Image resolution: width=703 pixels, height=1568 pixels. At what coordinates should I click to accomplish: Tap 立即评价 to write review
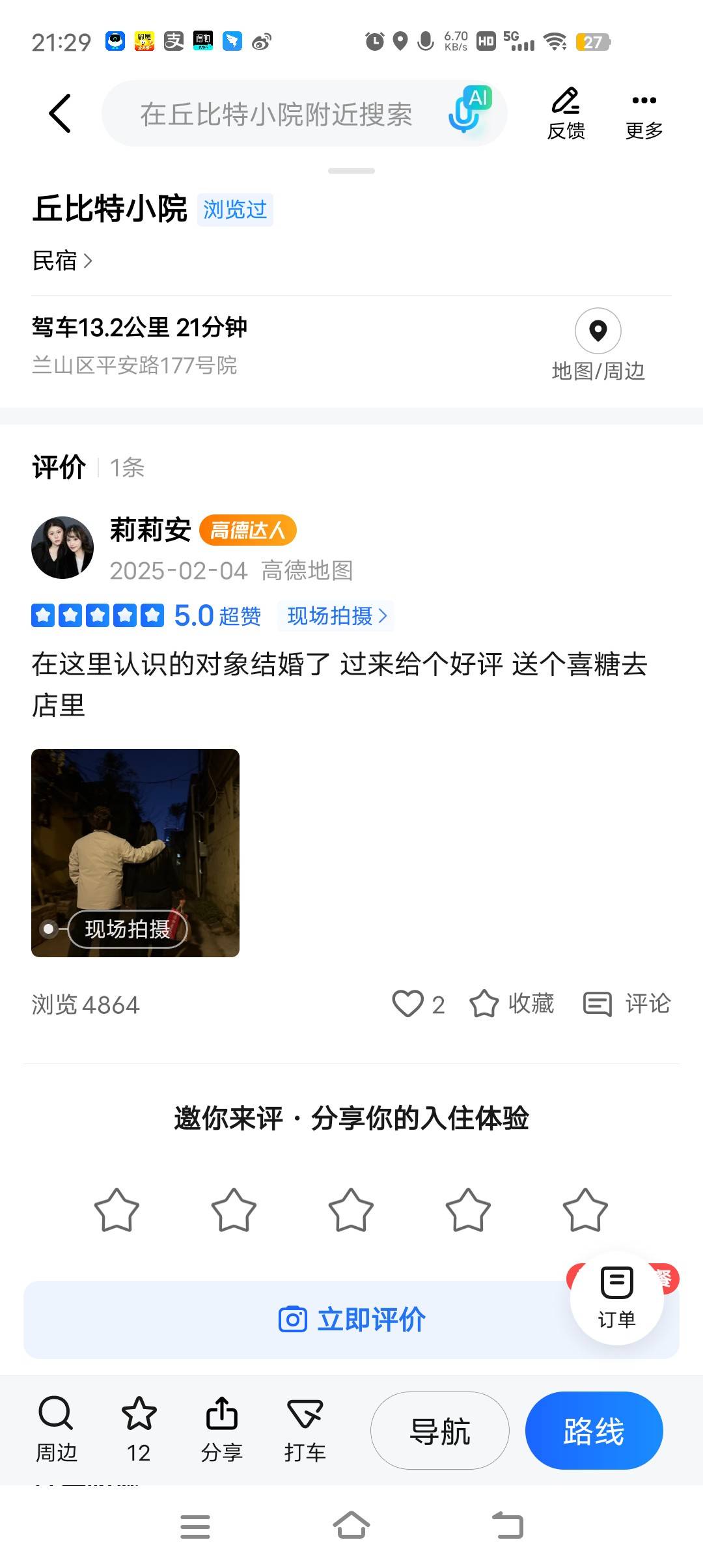coord(351,1319)
